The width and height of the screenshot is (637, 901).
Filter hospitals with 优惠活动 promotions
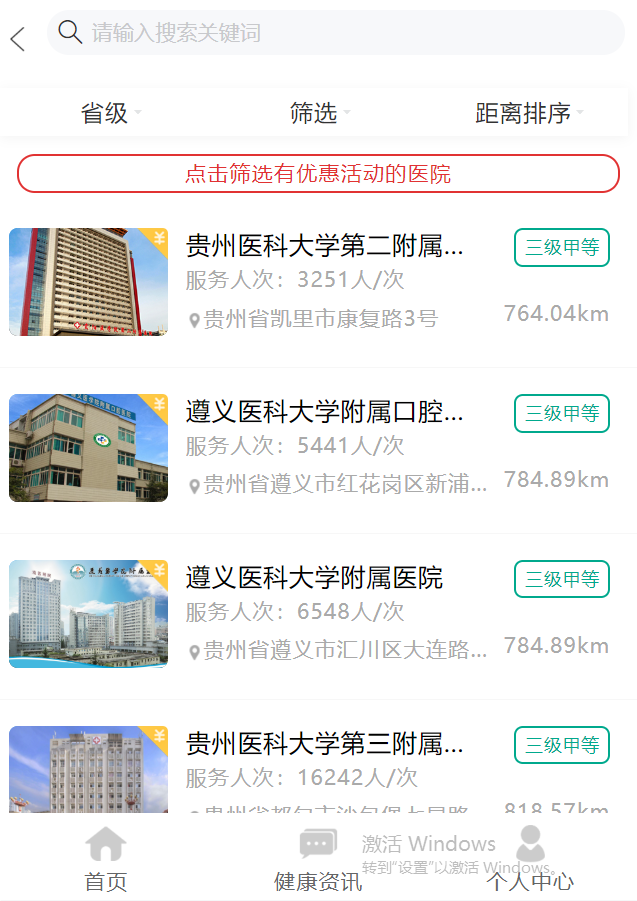click(318, 173)
